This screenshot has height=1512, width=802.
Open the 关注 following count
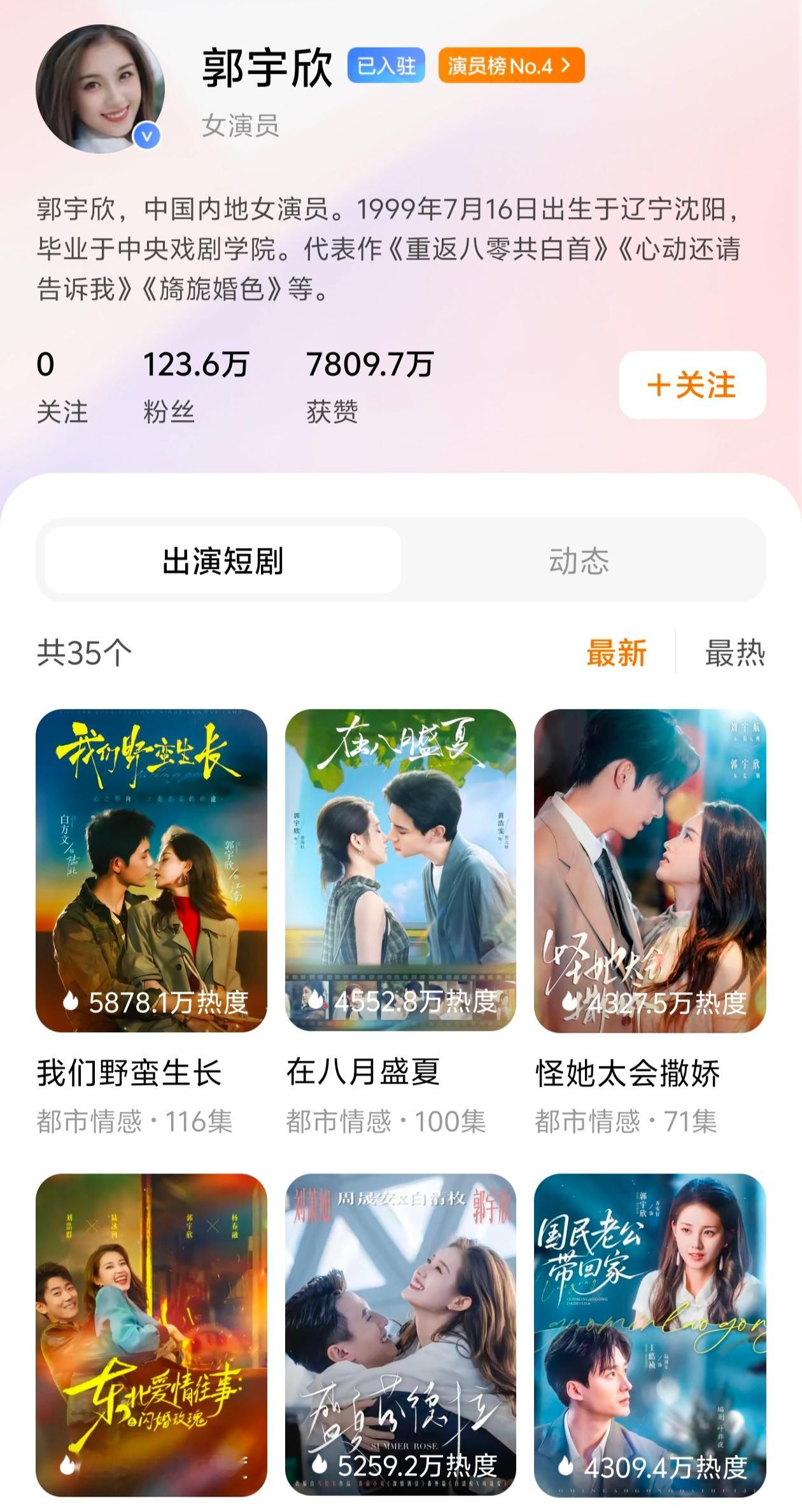[x=62, y=386]
